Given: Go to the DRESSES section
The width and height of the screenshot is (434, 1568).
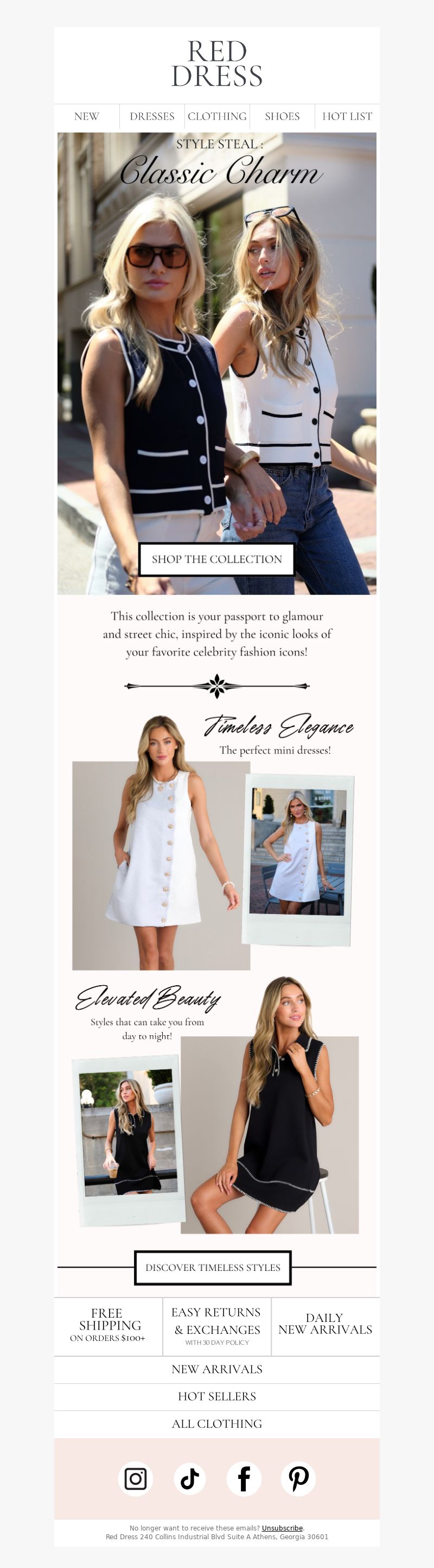Looking at the screenshot, I should (152, 116).
